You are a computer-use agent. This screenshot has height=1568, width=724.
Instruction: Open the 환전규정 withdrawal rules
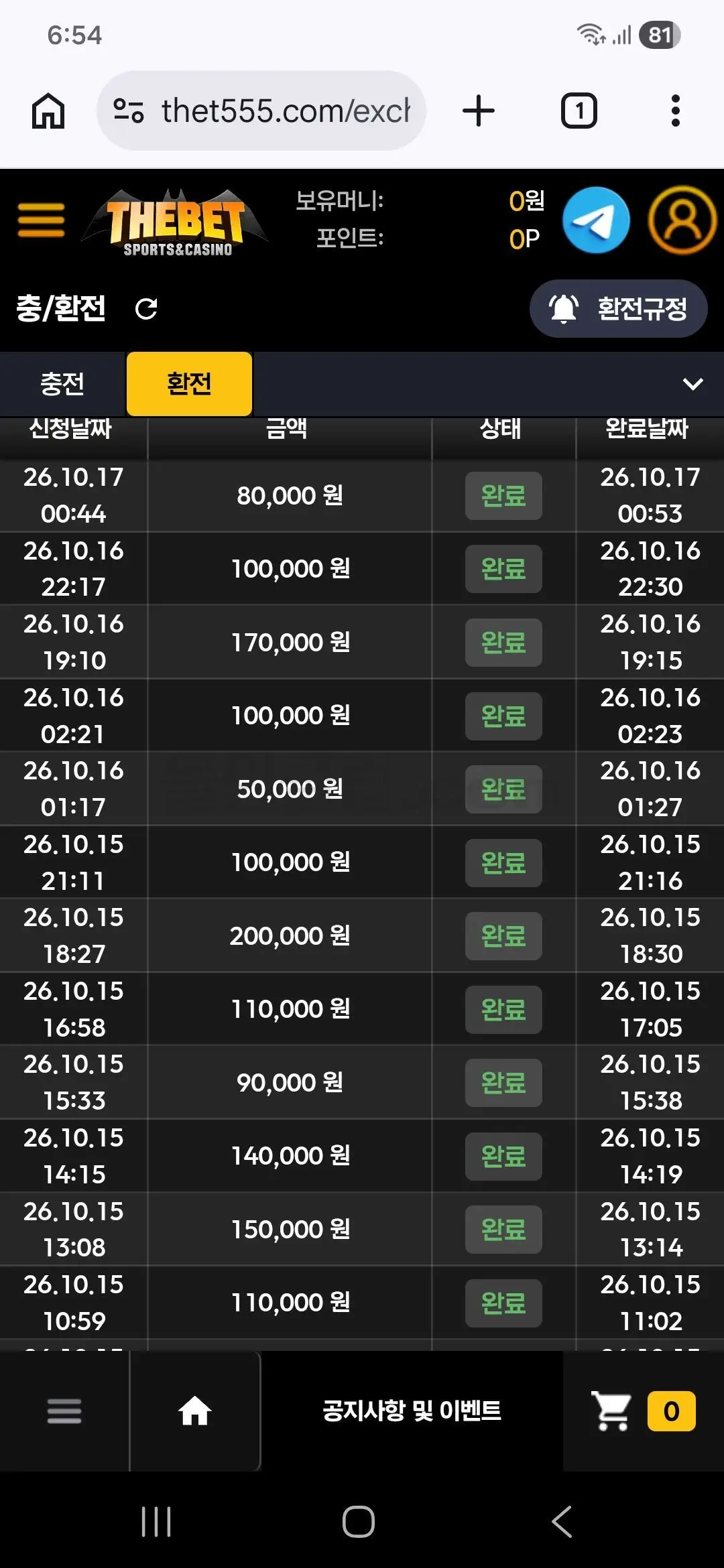(618, 309)
